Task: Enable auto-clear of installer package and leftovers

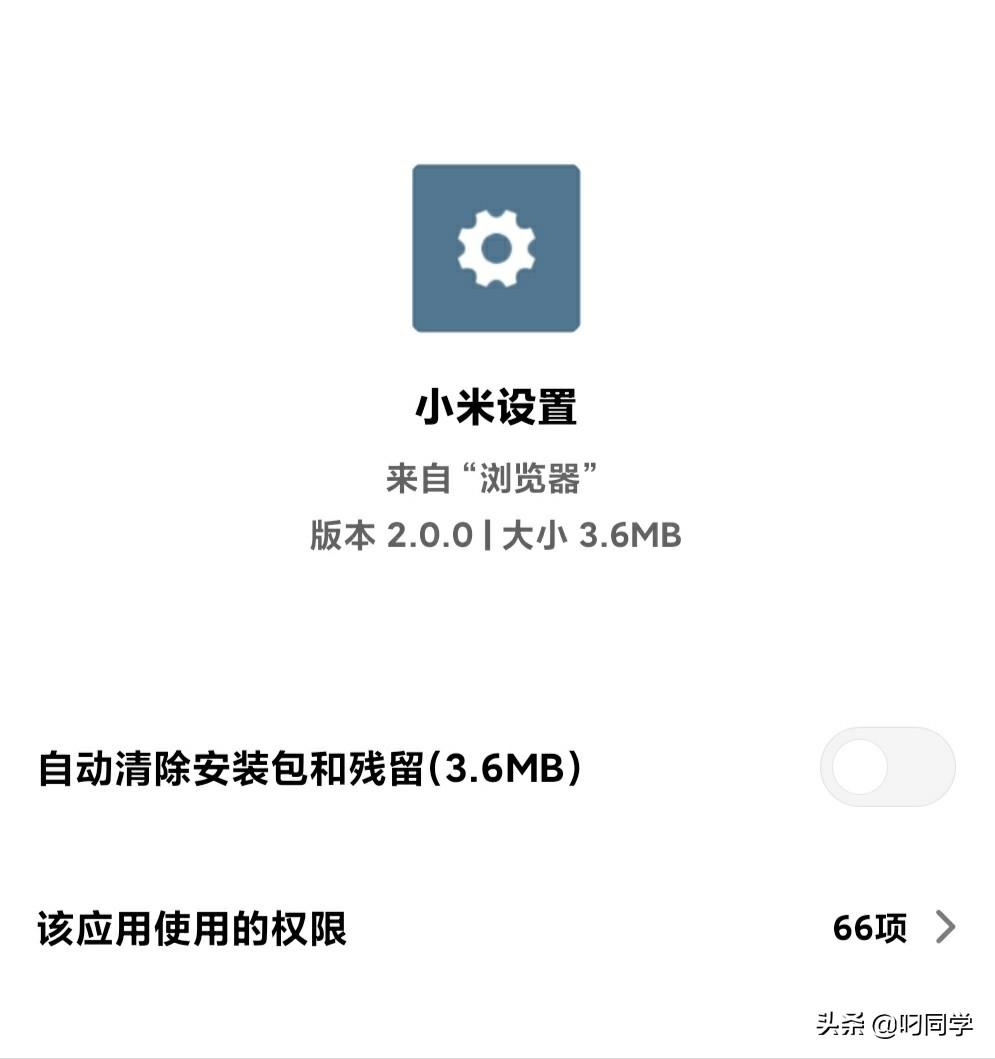Action: point(887,767)
